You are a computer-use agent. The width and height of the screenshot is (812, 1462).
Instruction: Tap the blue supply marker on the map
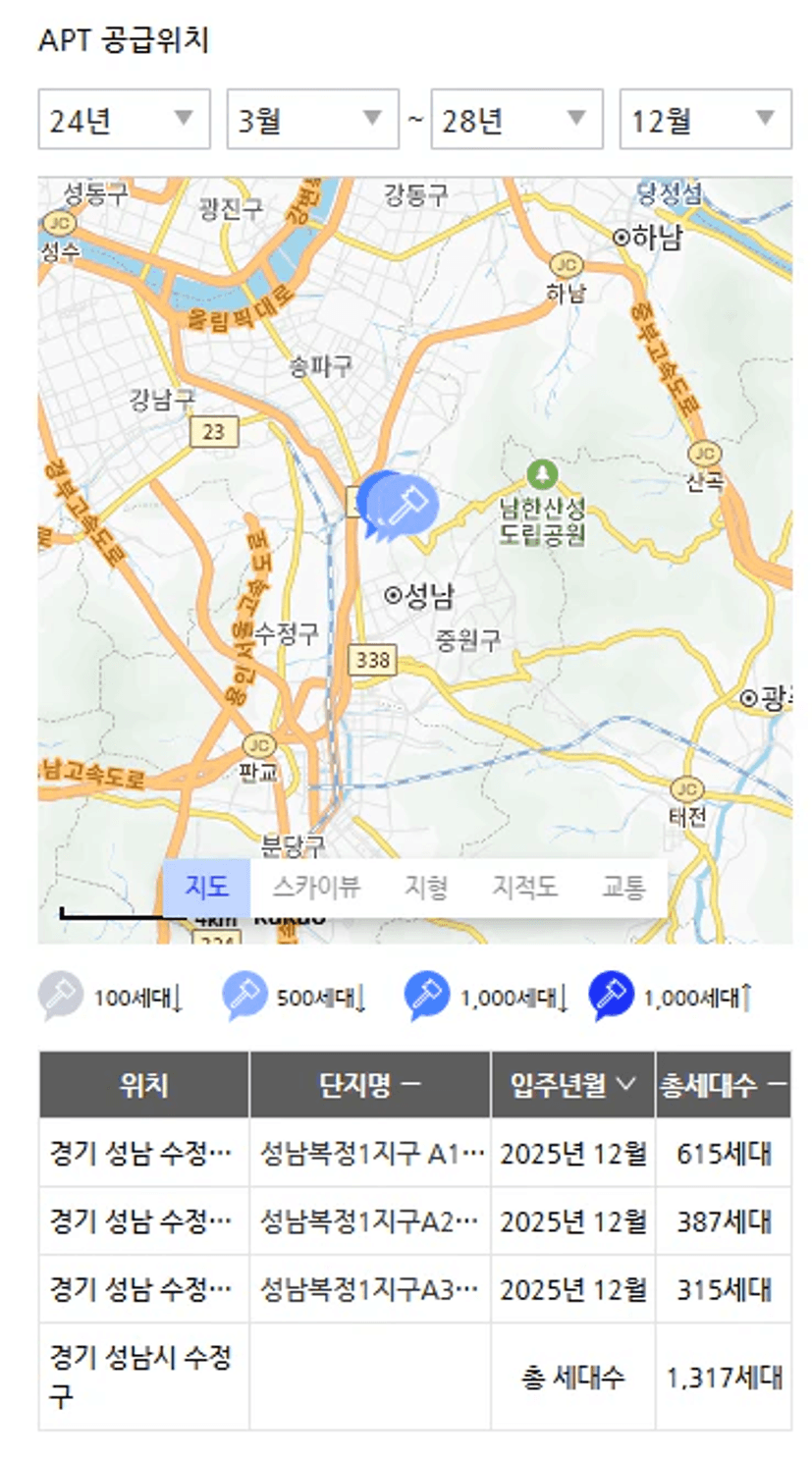point(404,505)
